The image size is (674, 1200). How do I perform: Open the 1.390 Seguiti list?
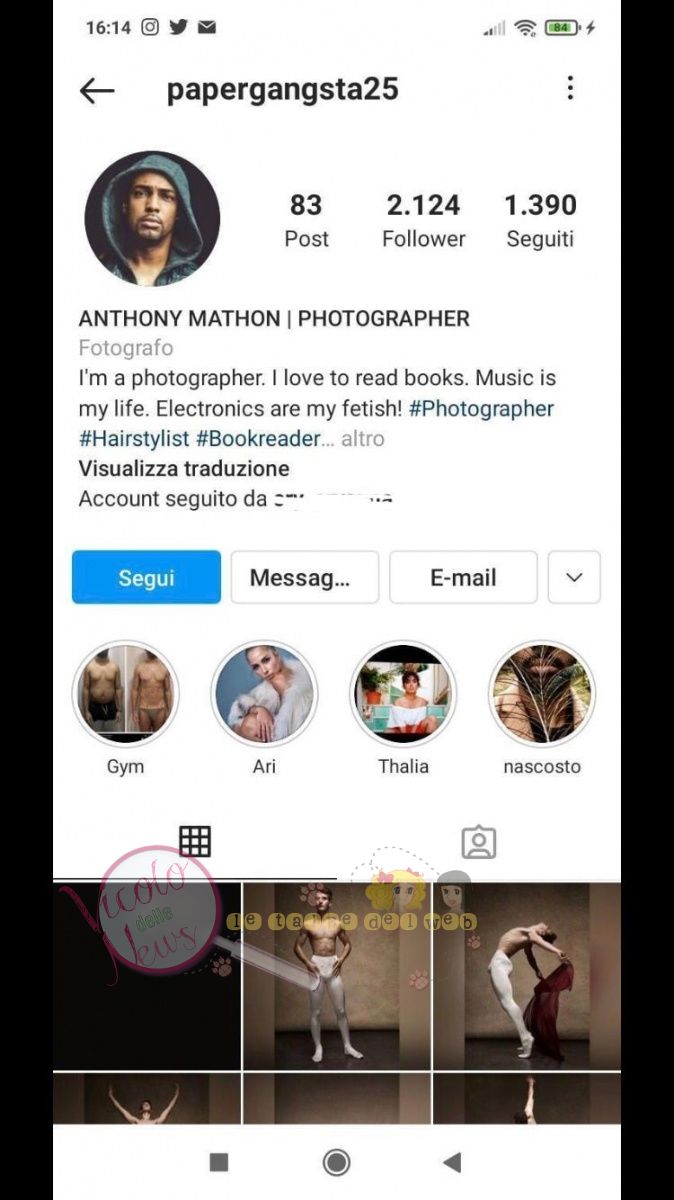(x=540, y=220)
